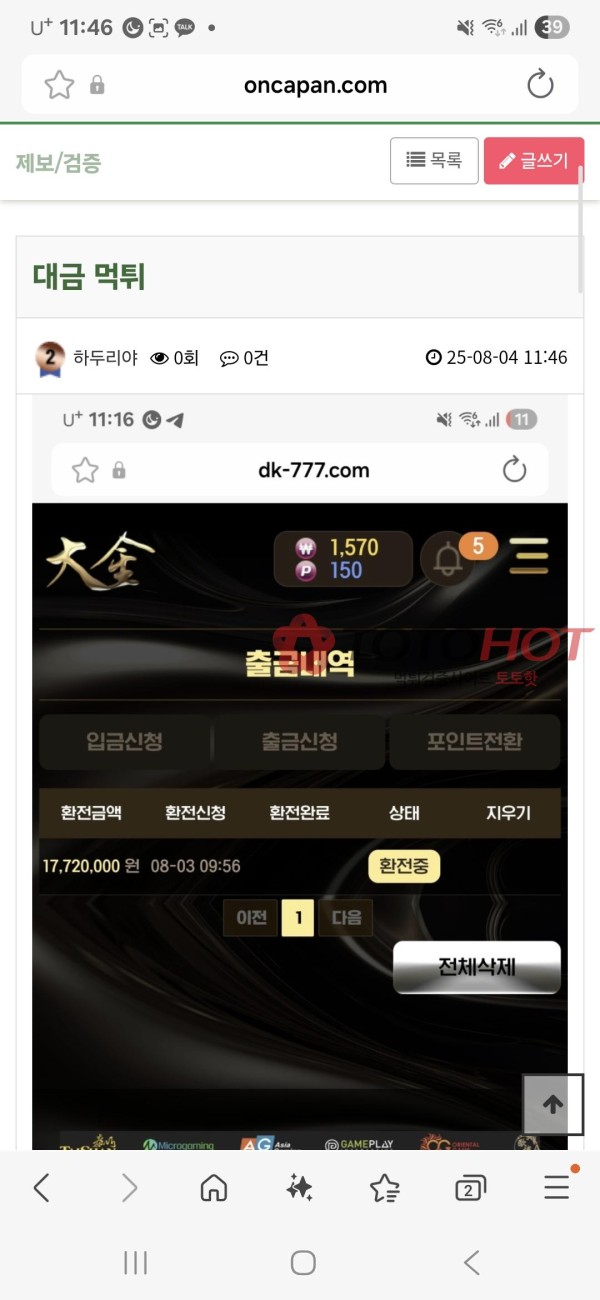This screenshot has height=1300, width=600.
Task: Open the browser hamburger menu
Action: [556, 1188]
